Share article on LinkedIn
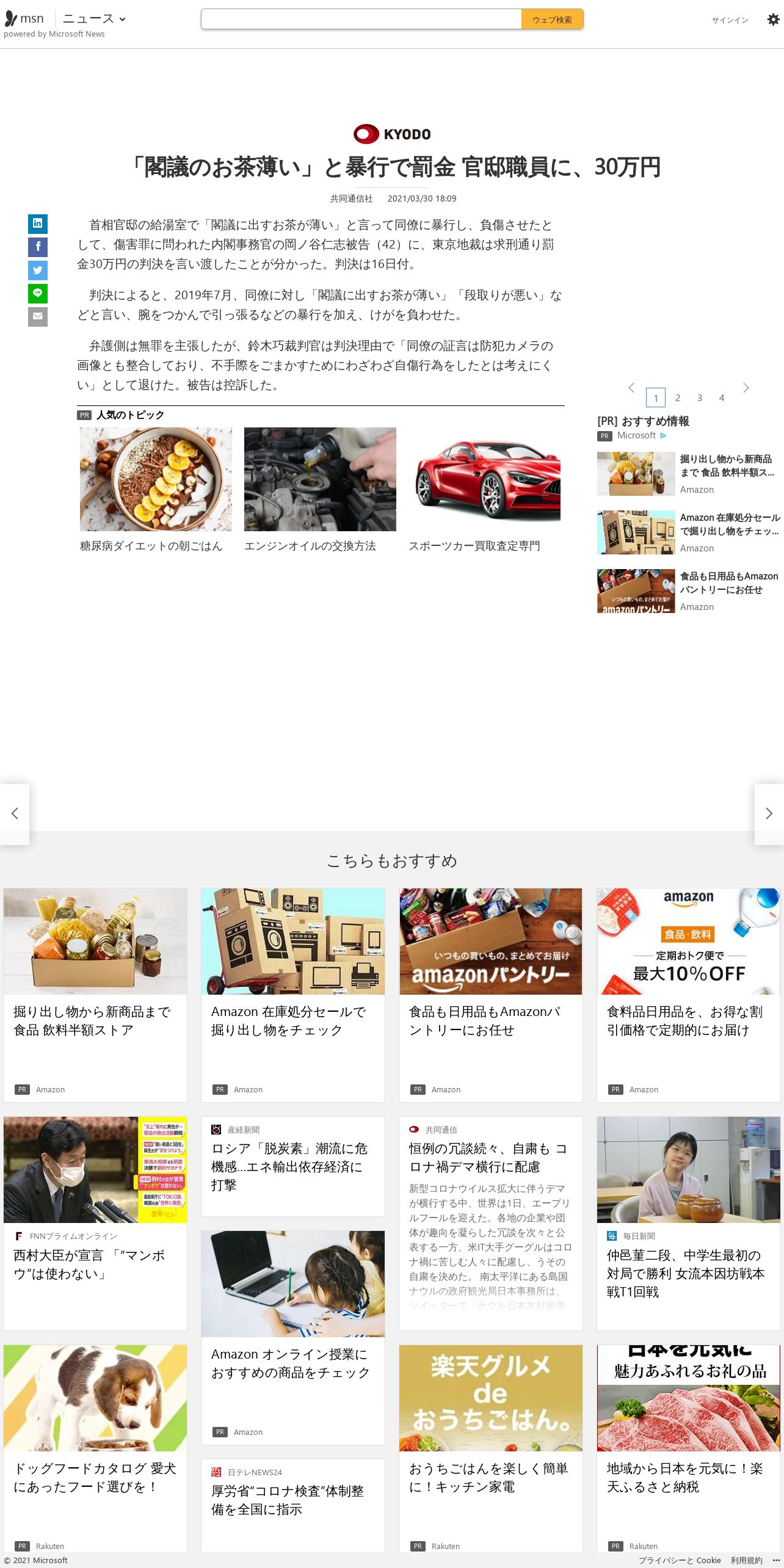 38,223
